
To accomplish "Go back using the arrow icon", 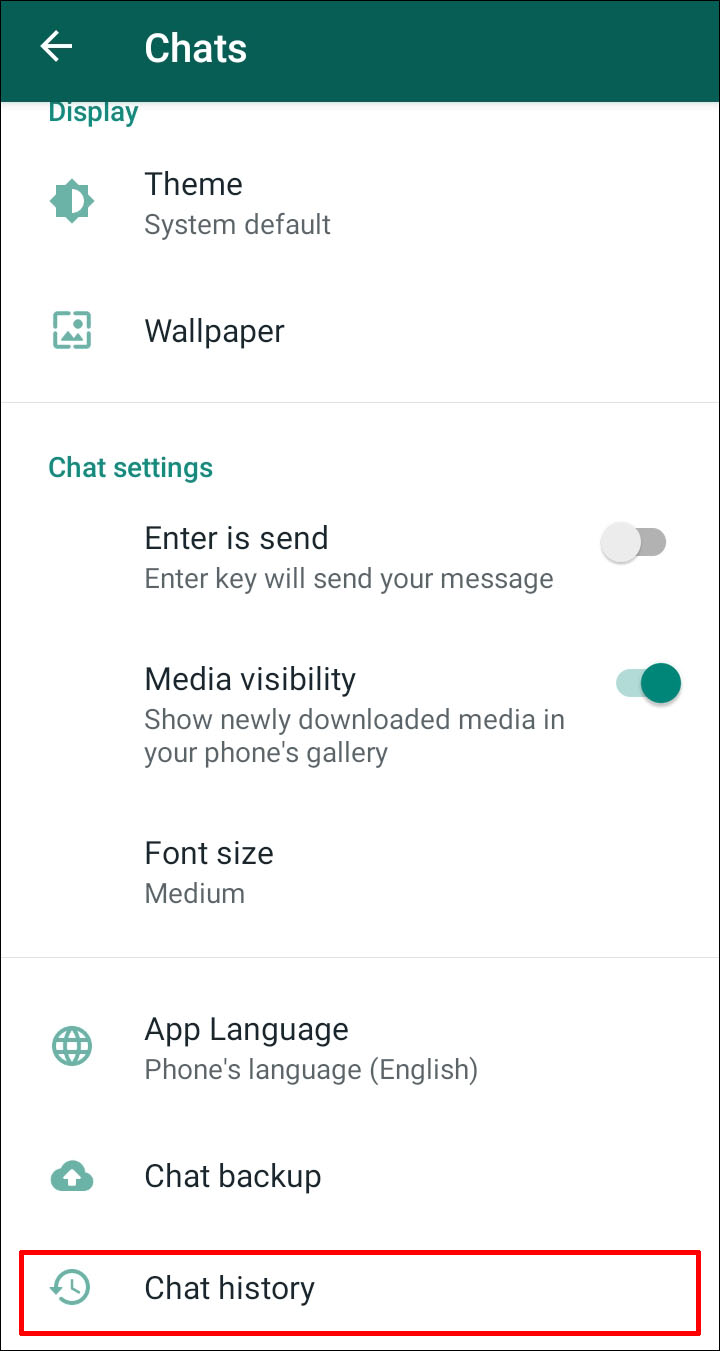I will point(56,47).
